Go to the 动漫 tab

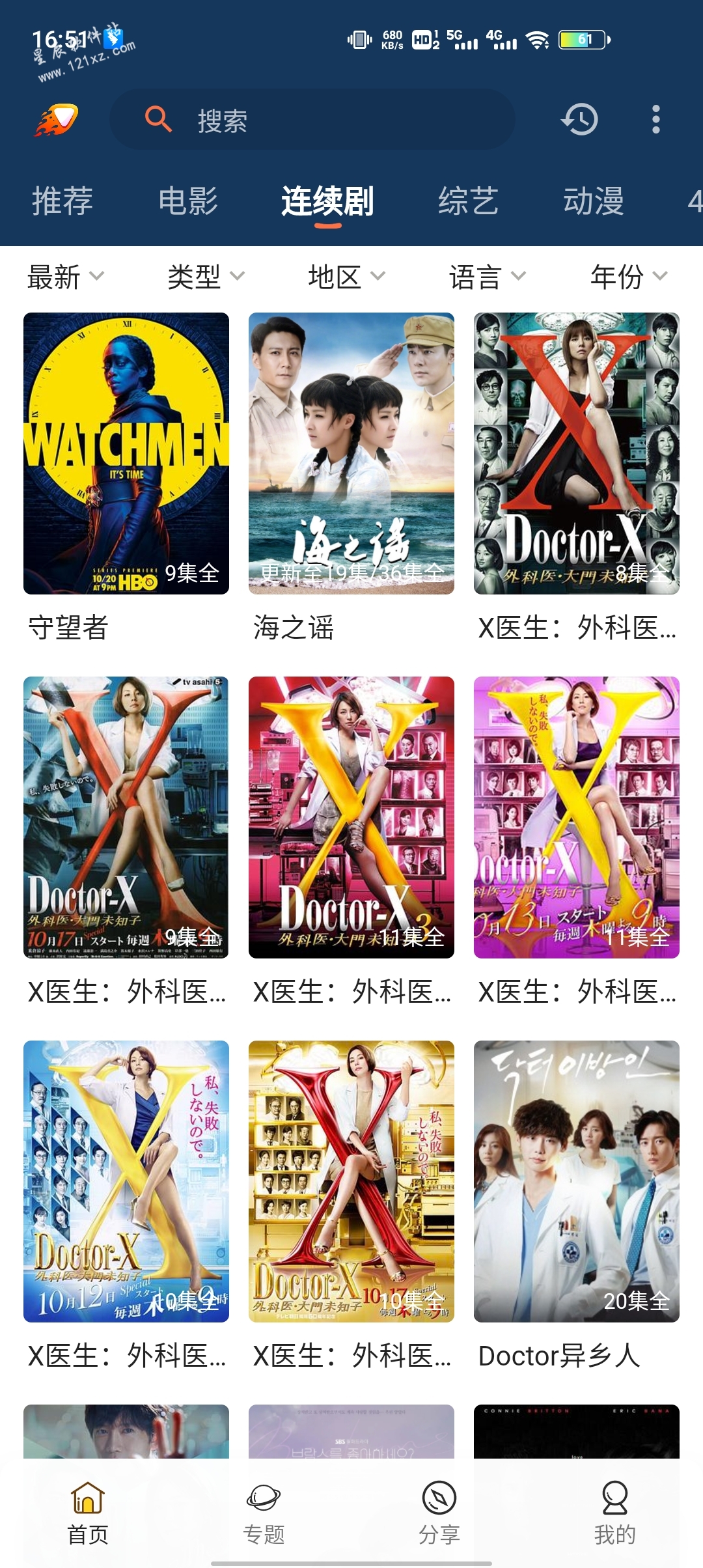coord(594,201)
